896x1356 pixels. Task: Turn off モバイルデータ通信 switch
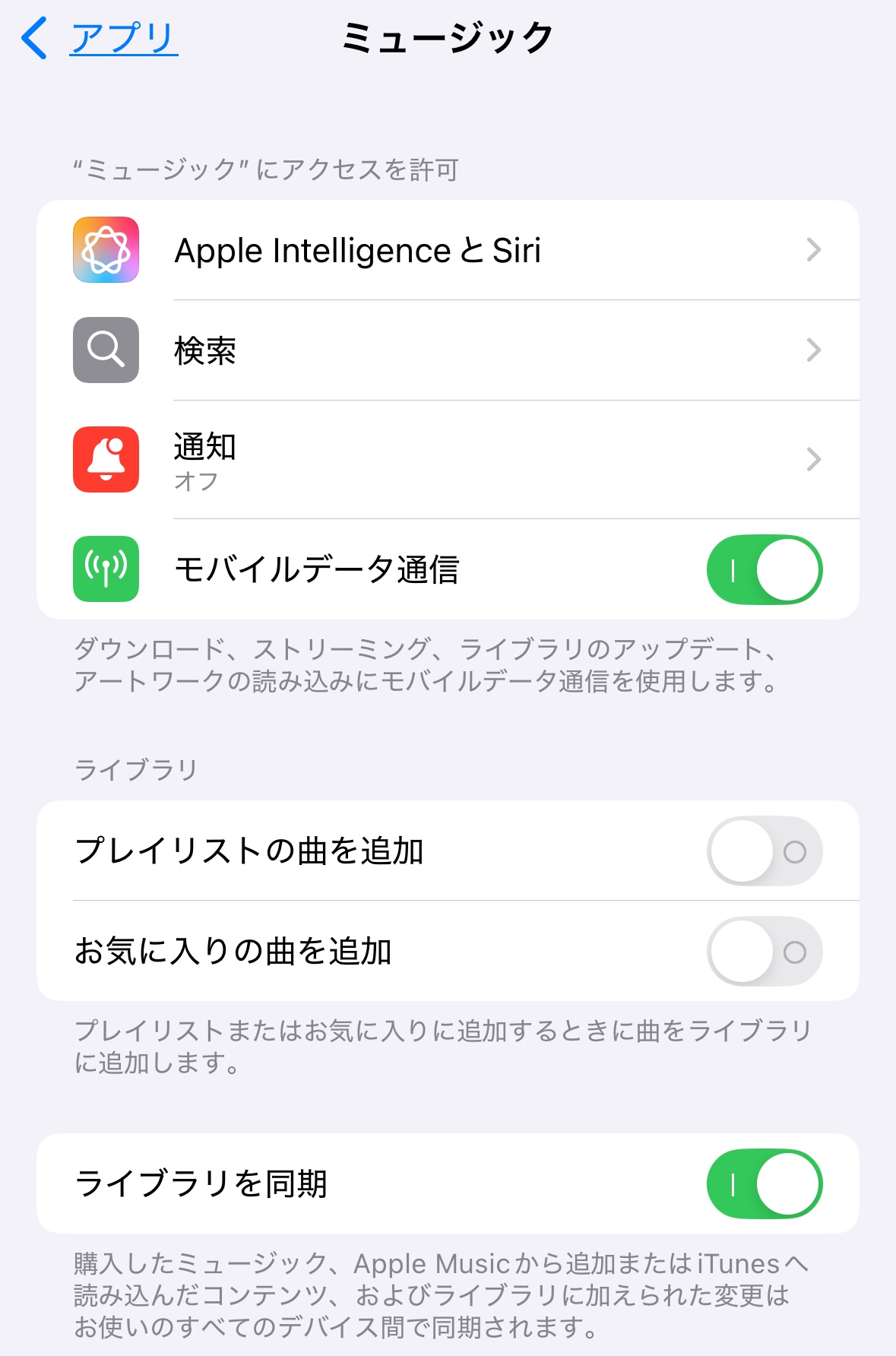pyautogui.click(x=764, y=569)
